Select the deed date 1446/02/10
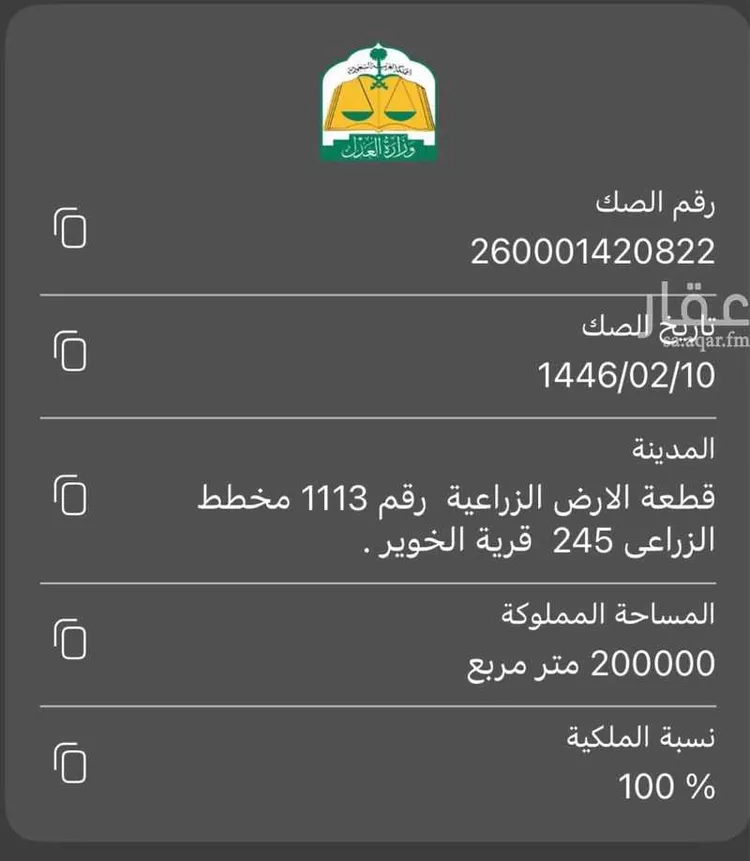The width and height of the screenshot is (750, 861). (x=628, y=375)
